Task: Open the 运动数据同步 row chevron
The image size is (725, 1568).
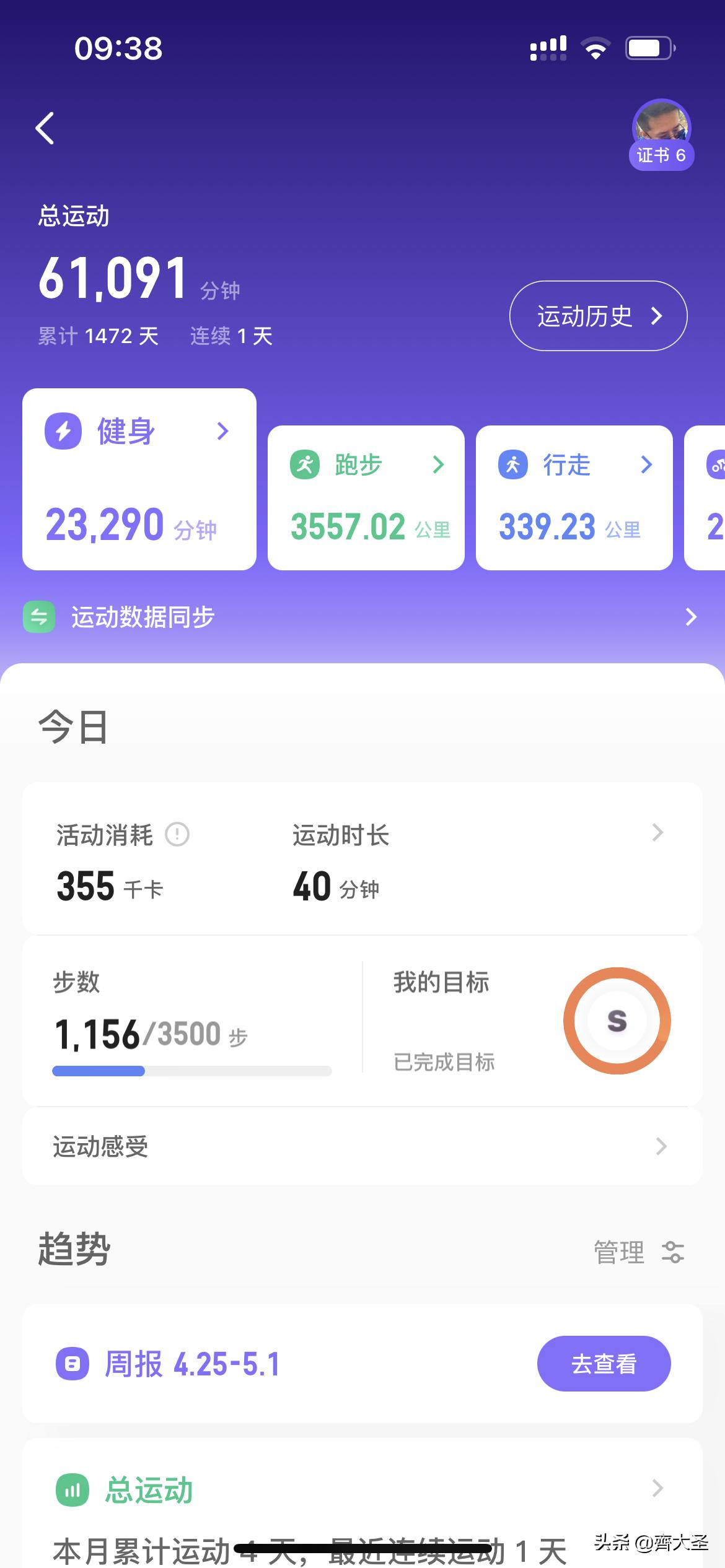Action: [692, 617]
